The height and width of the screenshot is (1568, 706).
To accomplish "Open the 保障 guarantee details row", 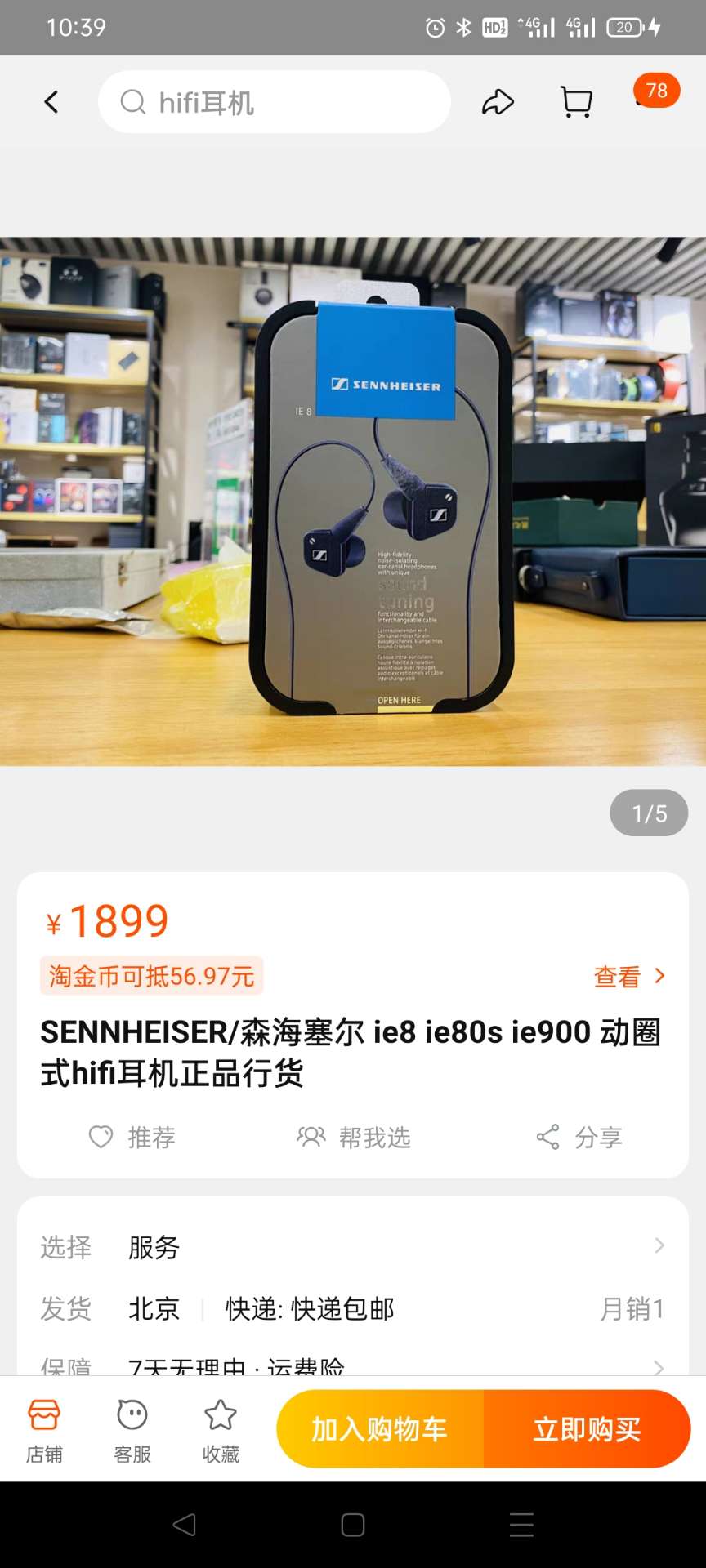I will 353,1365.
